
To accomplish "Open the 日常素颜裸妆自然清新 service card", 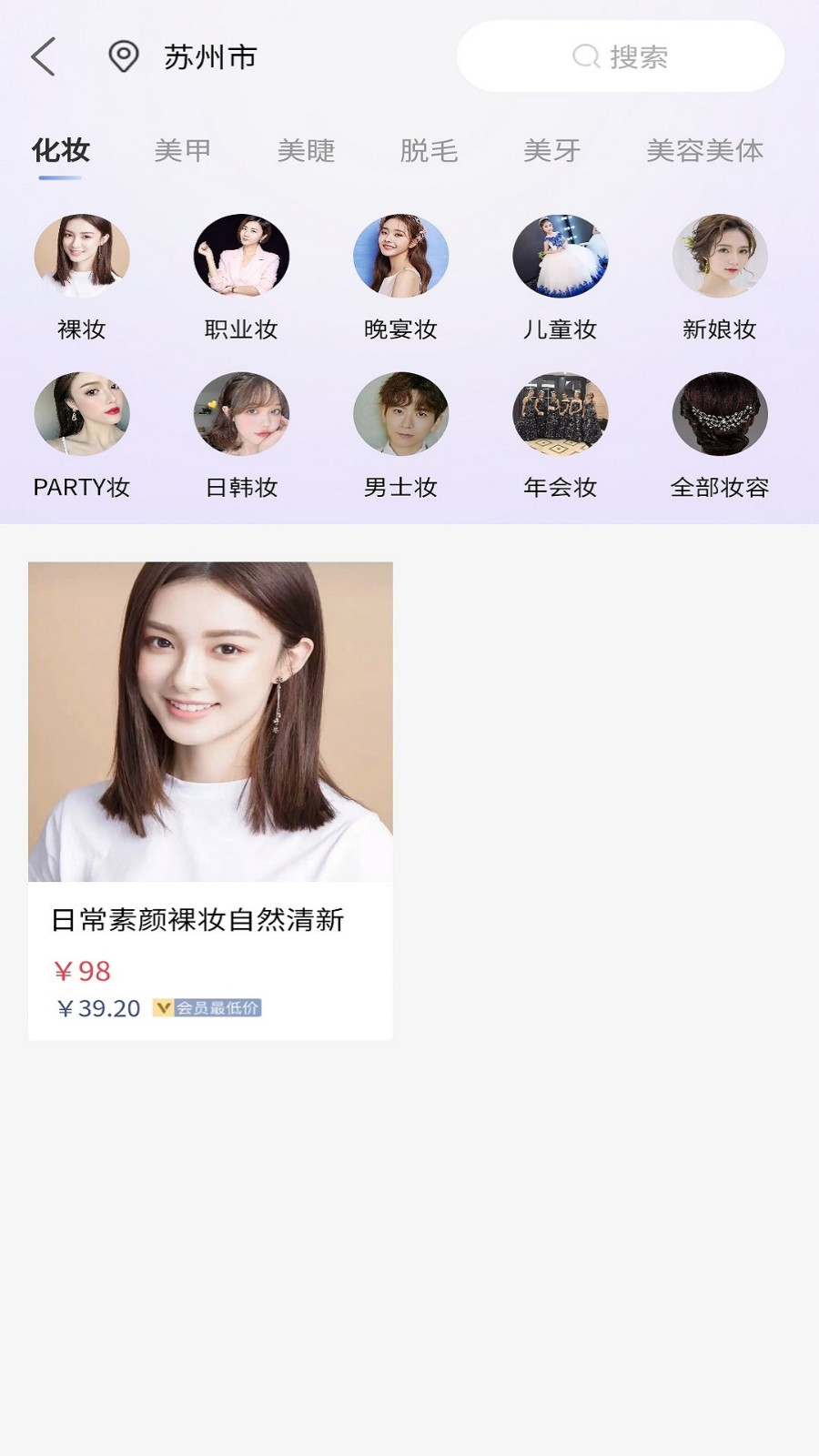I will tap(210, 800).
